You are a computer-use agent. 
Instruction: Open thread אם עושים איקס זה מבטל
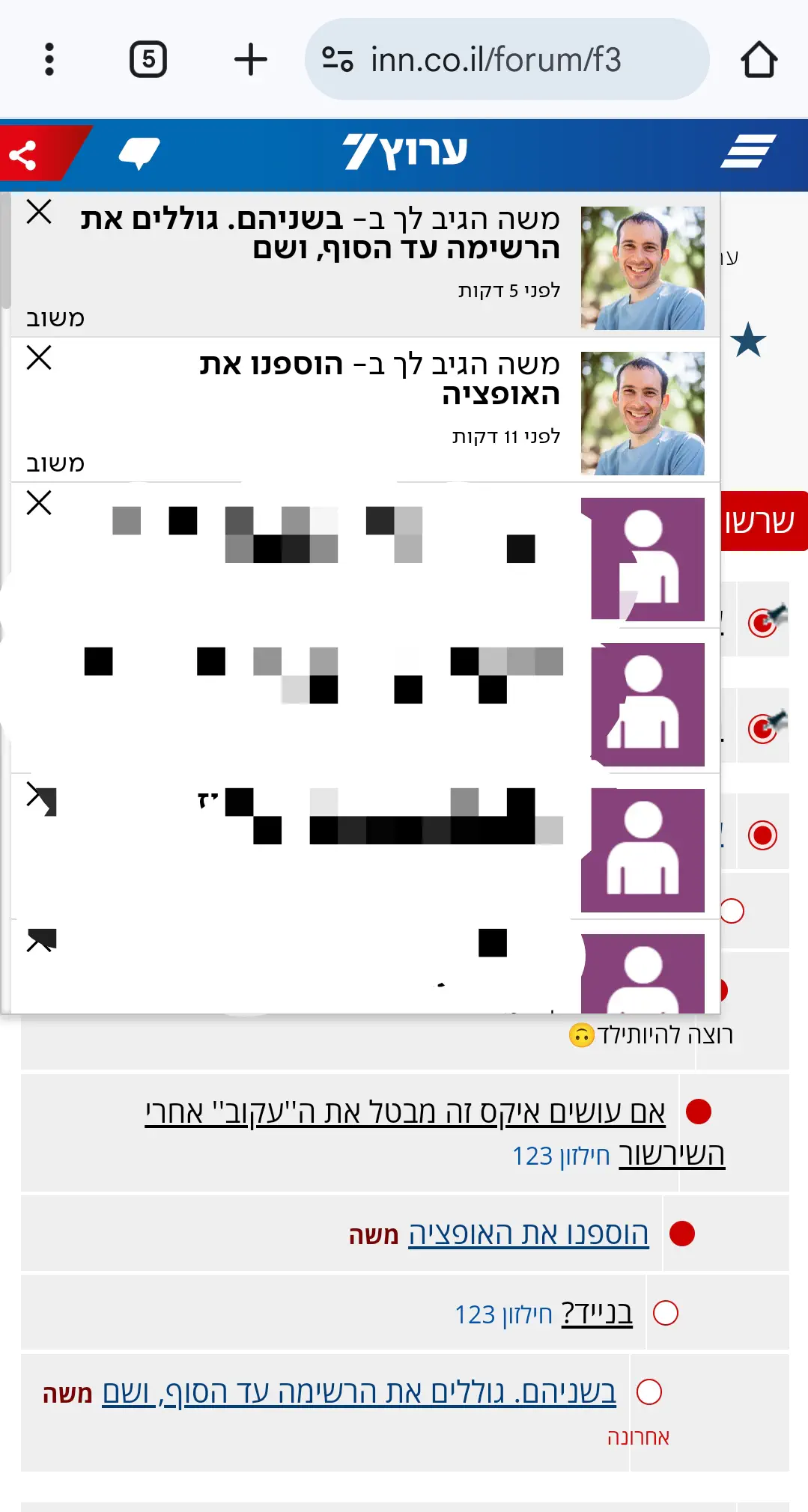pos(404,1113)
